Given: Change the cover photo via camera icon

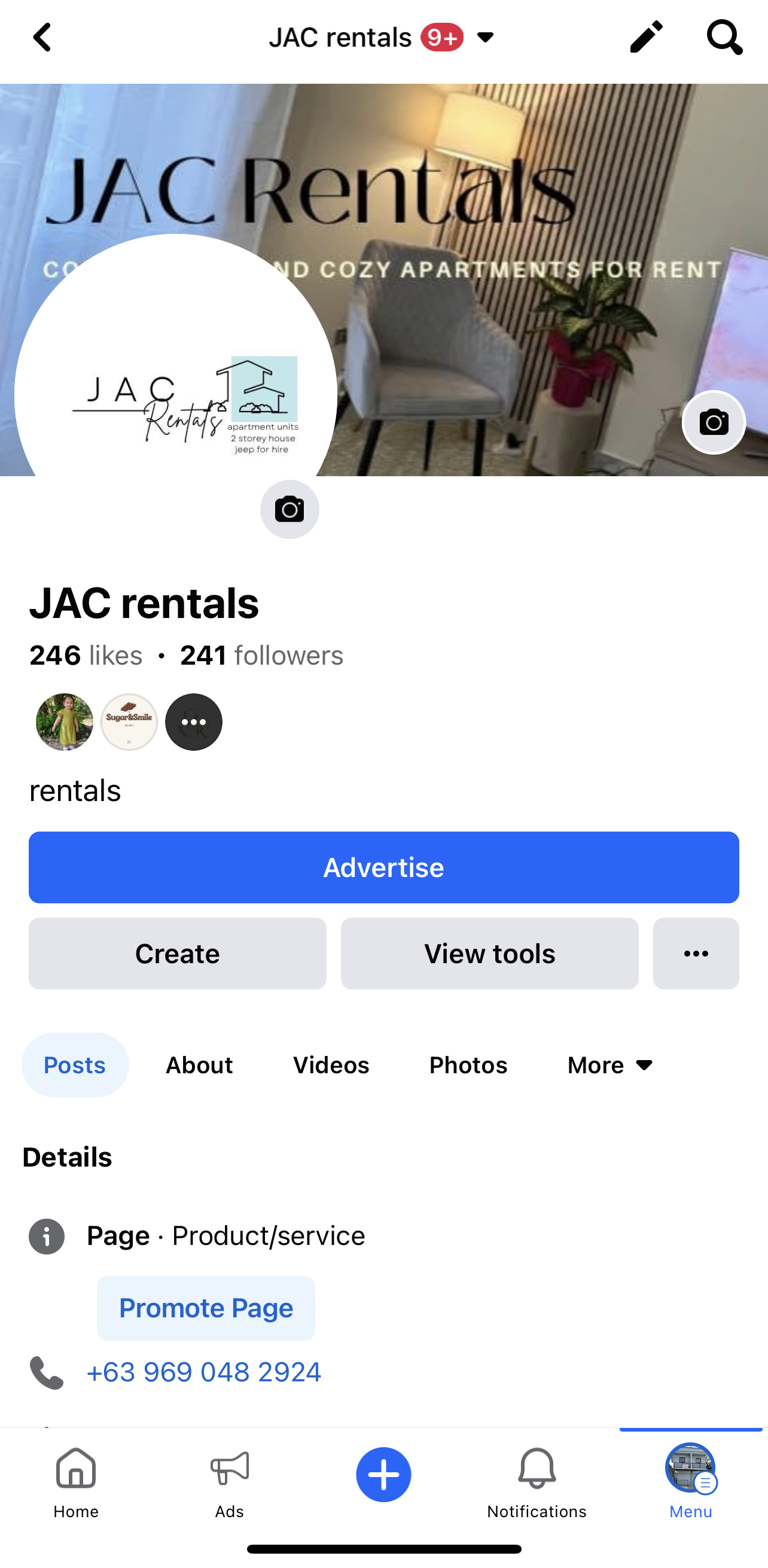Looking at the screenshot, I should (x=713, y=422).
